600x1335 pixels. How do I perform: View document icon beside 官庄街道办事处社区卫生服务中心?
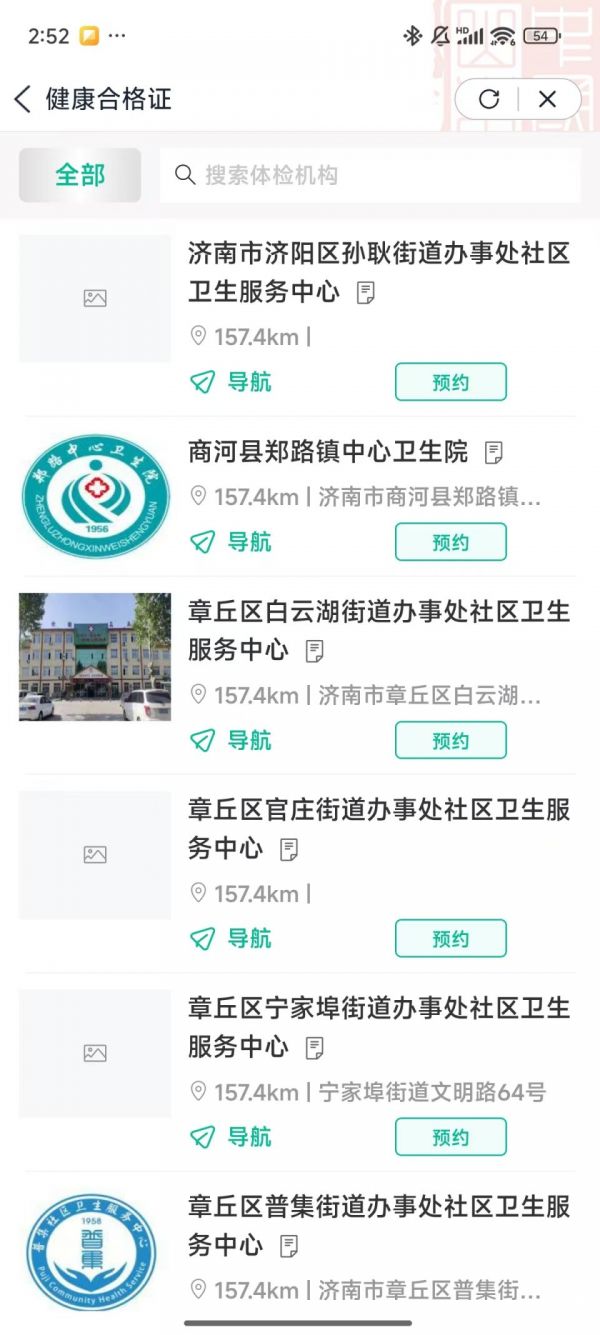point(290,850)
